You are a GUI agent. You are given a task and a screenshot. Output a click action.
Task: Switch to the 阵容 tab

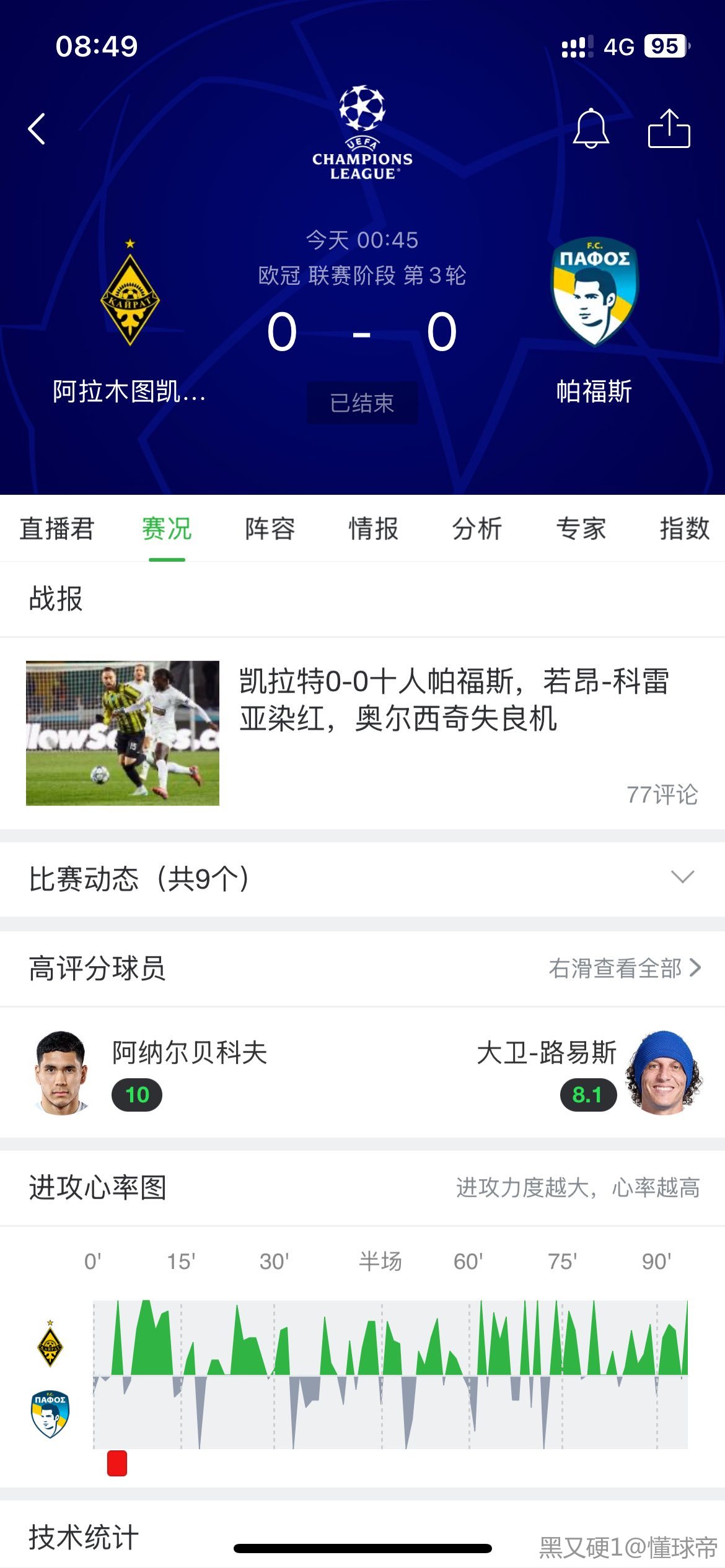270,529
